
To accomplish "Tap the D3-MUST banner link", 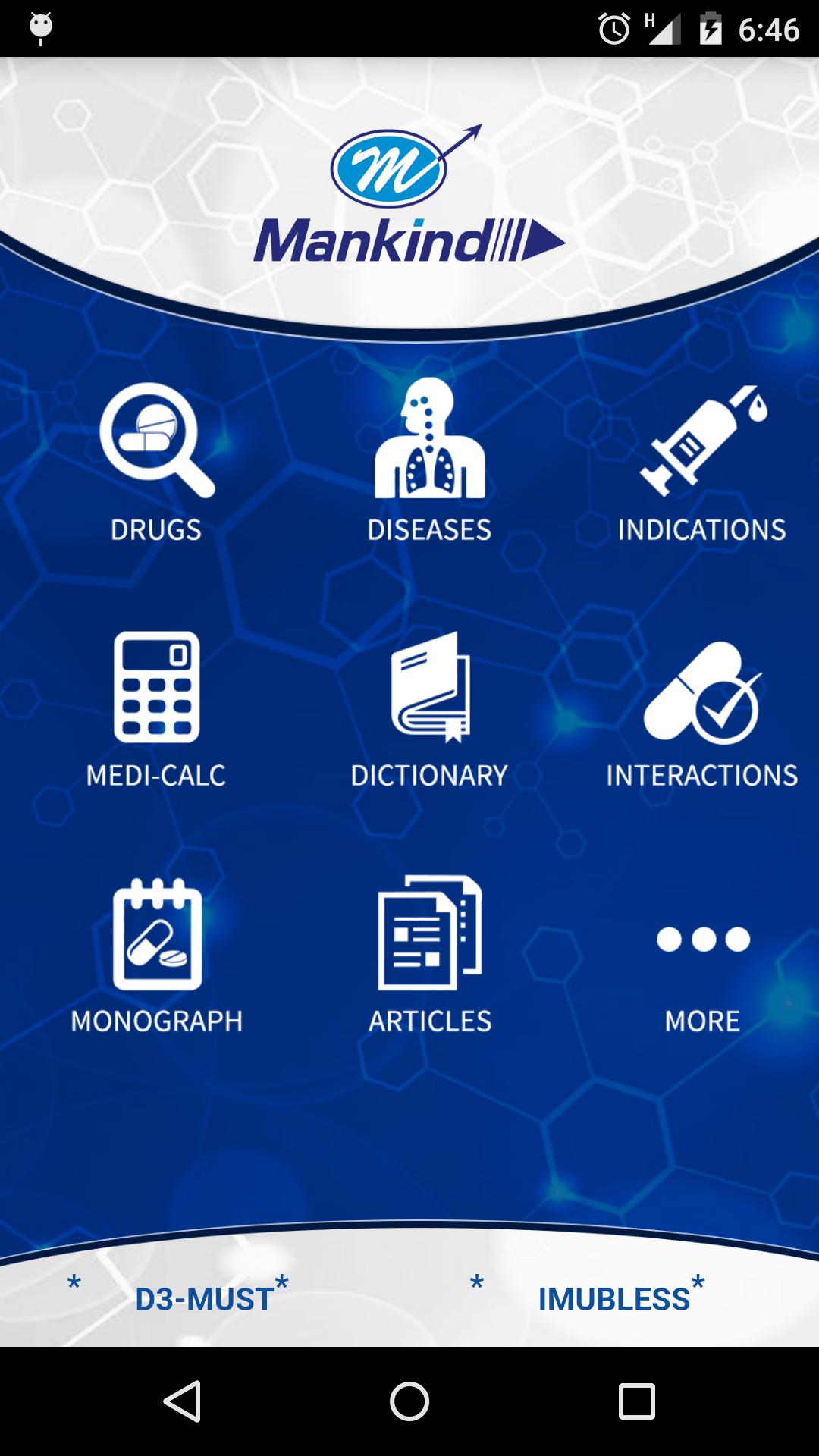I will tap(204, 1299).
